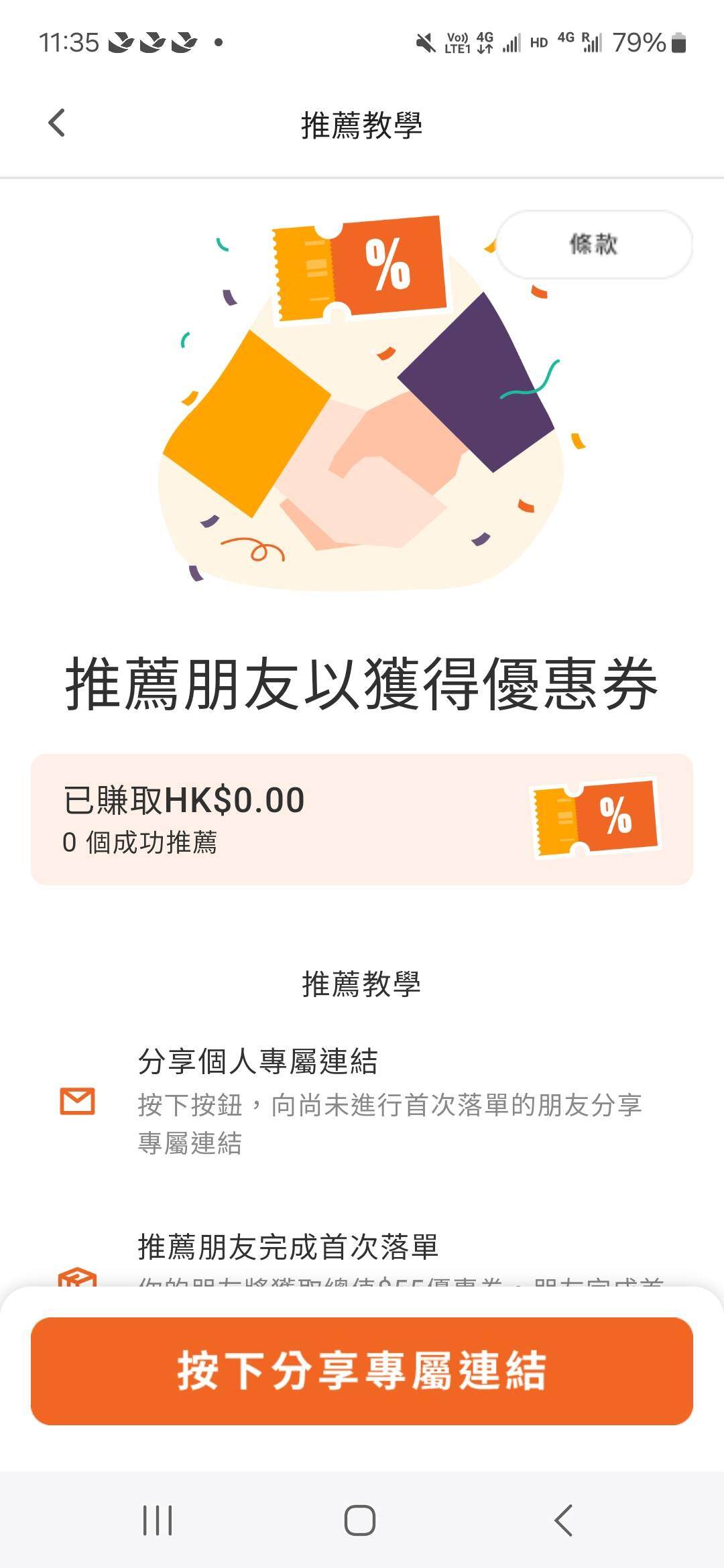Image resolution: width=724 pixels, height=1568 pixels.
Task: Go back using the top-left arrow
Action: point(57,123)
